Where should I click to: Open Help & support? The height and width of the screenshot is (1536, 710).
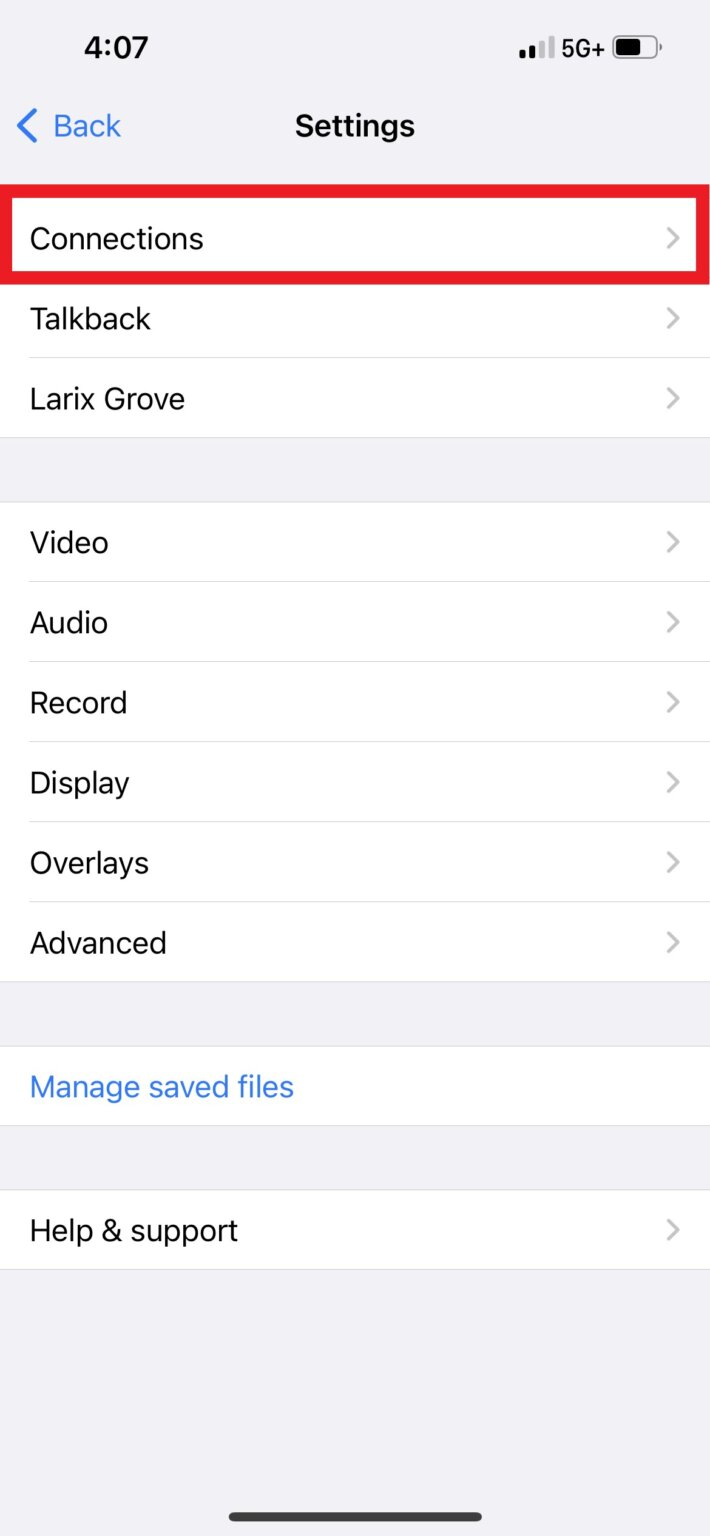354,1230
